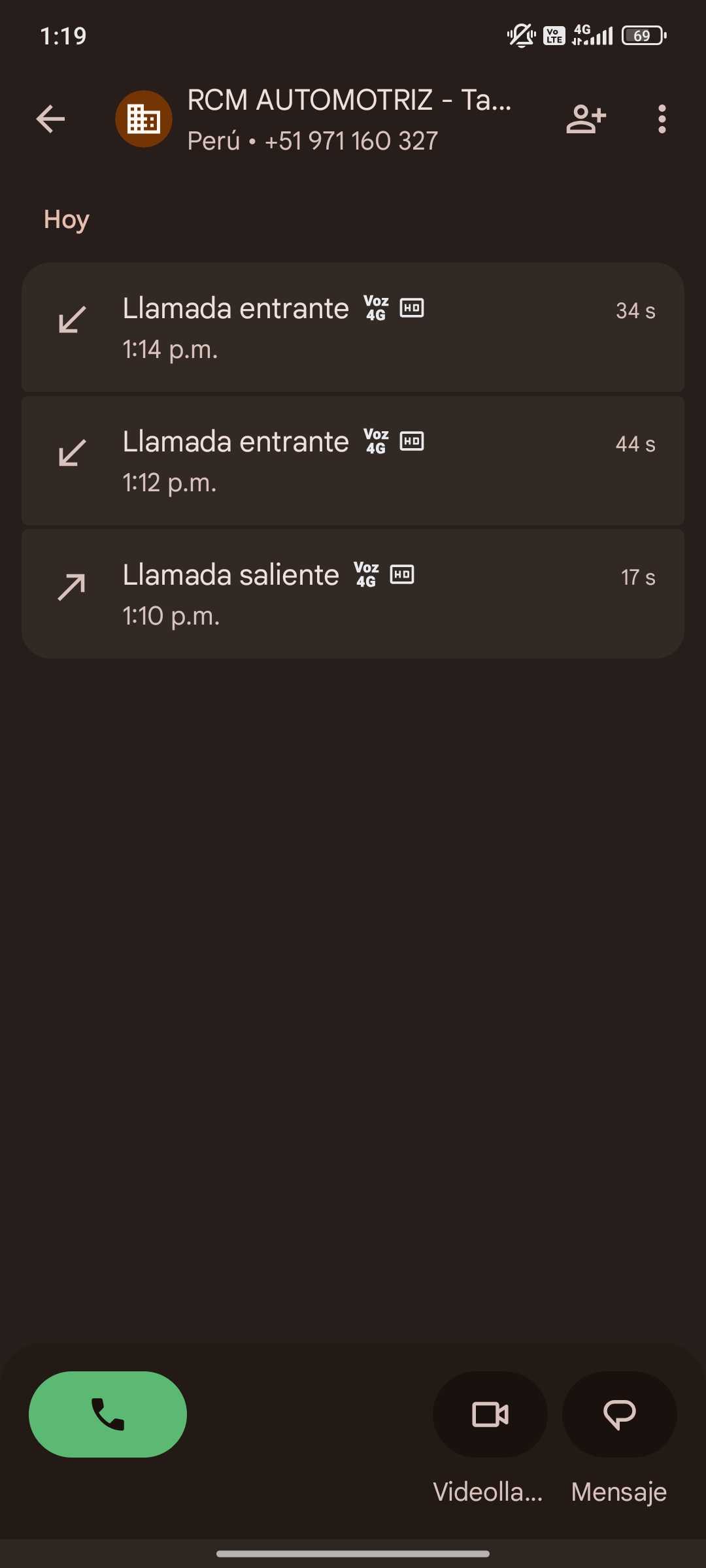Open the 1:12 p.m. incoming call entry

(353, 461)
